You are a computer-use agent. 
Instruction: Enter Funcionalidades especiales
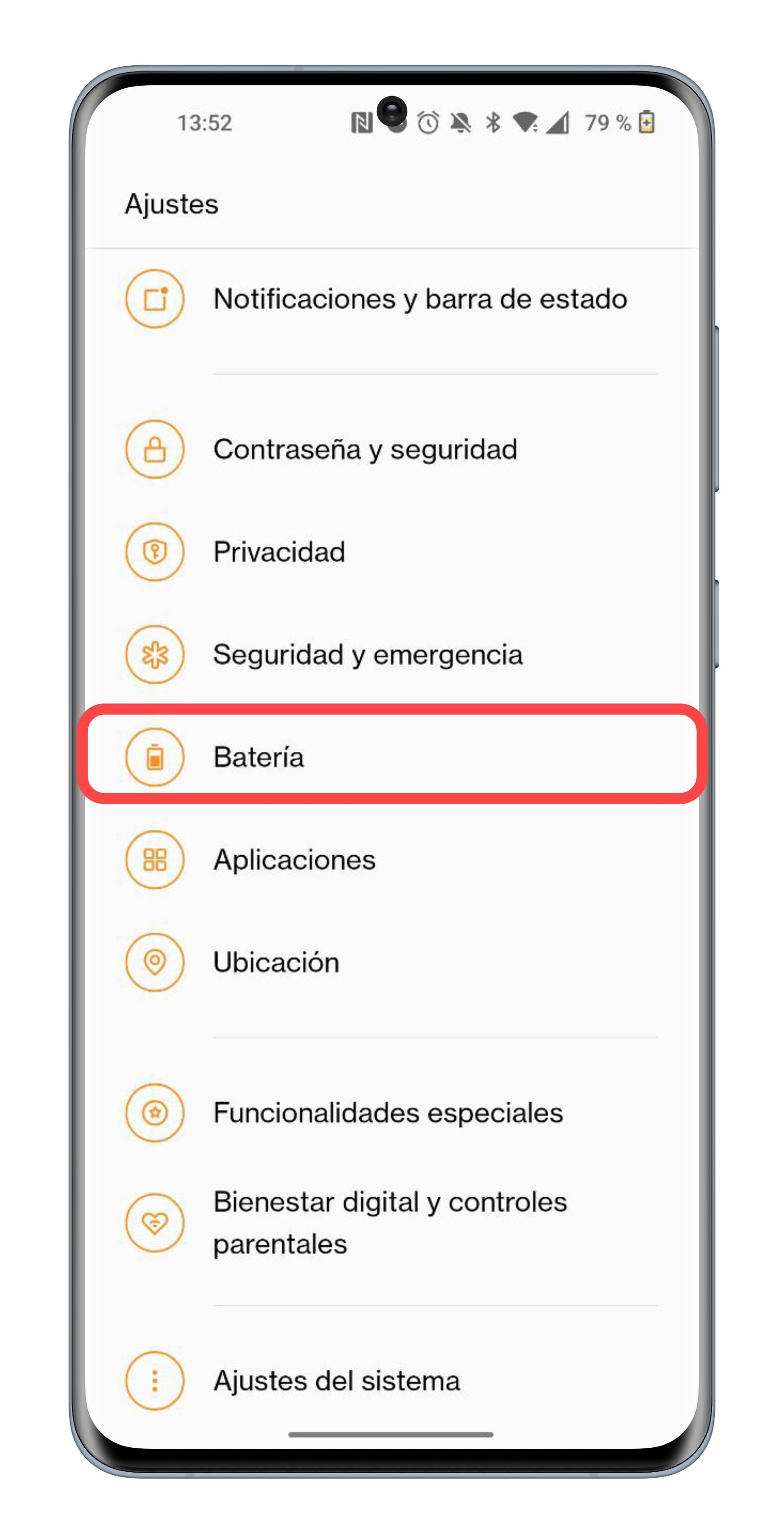pos(388,1113)
